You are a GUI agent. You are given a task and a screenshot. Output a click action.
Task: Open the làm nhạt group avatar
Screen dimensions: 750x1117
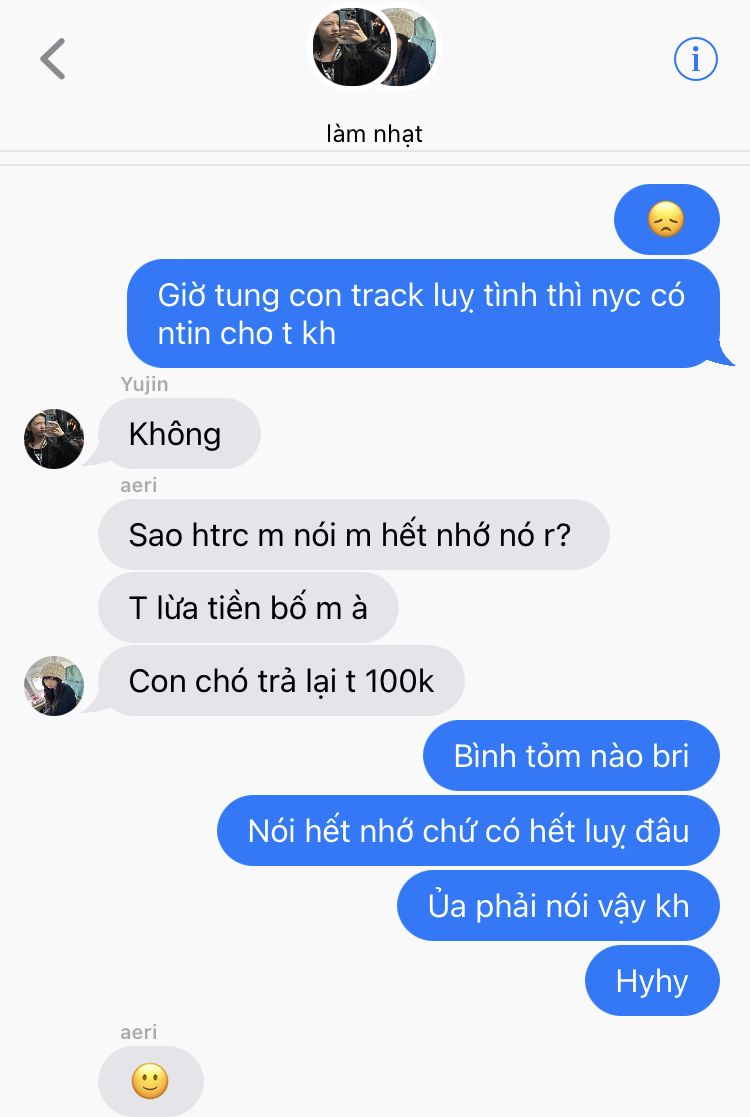coord(374,48)
